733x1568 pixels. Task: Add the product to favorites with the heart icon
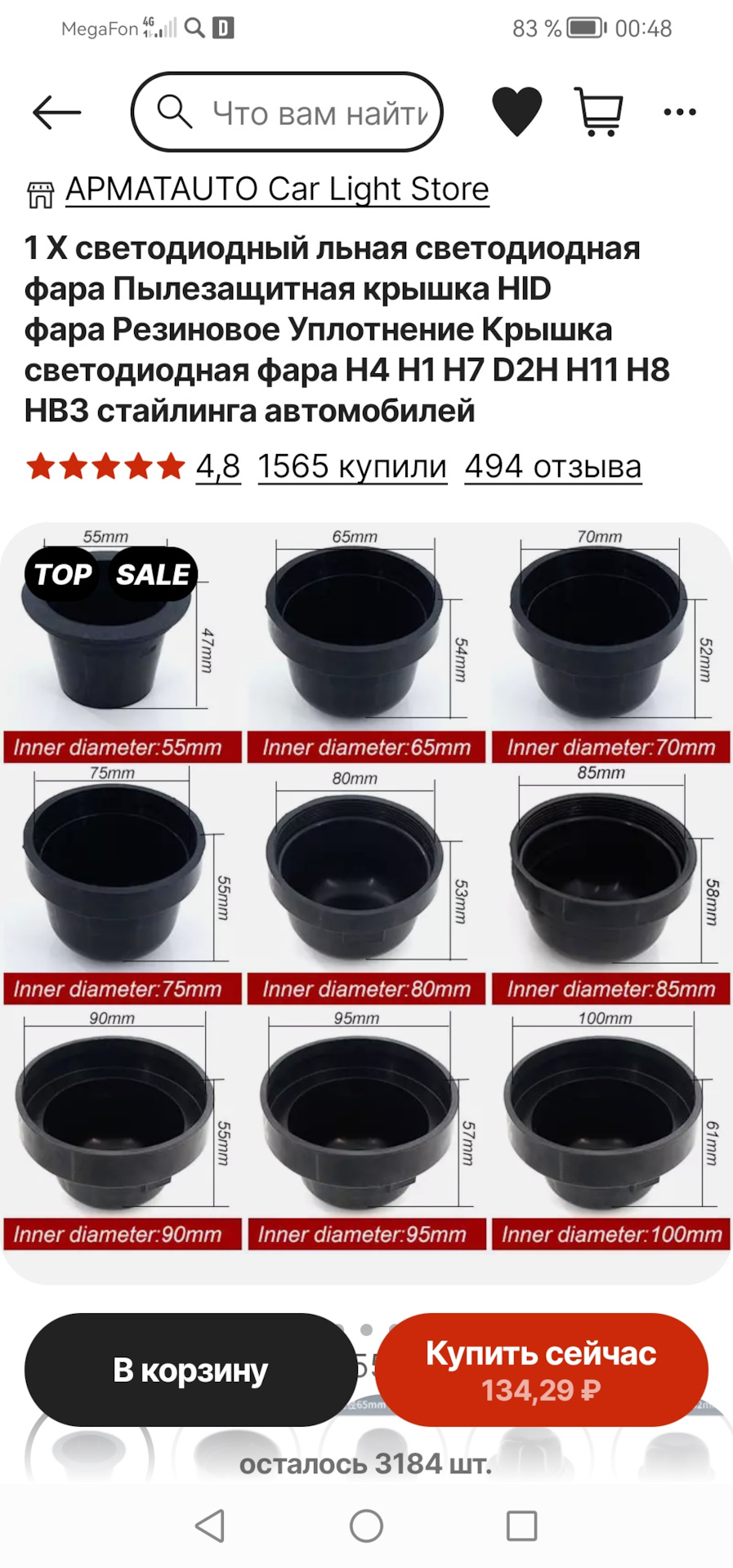click(516, 111)
